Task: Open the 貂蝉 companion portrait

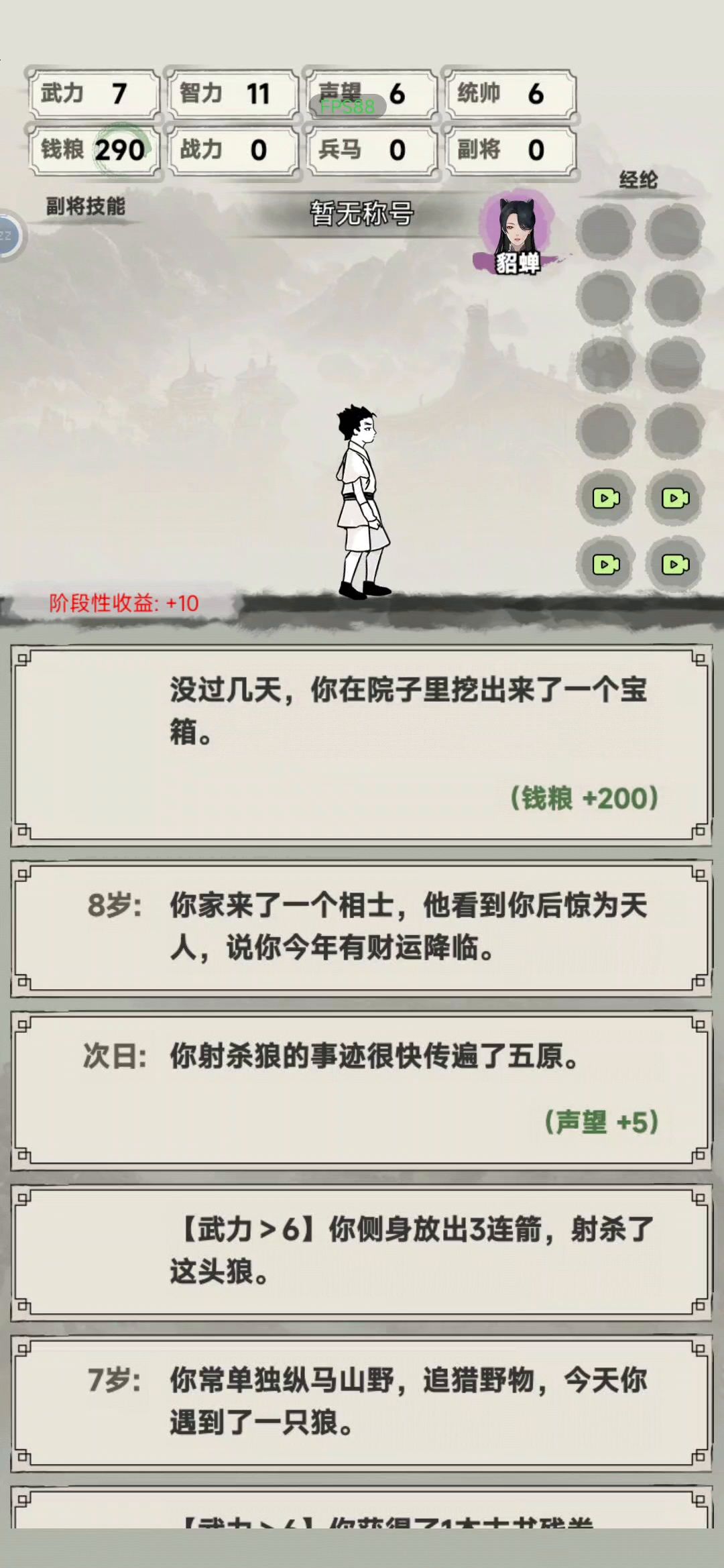Action: pos(516,233)
